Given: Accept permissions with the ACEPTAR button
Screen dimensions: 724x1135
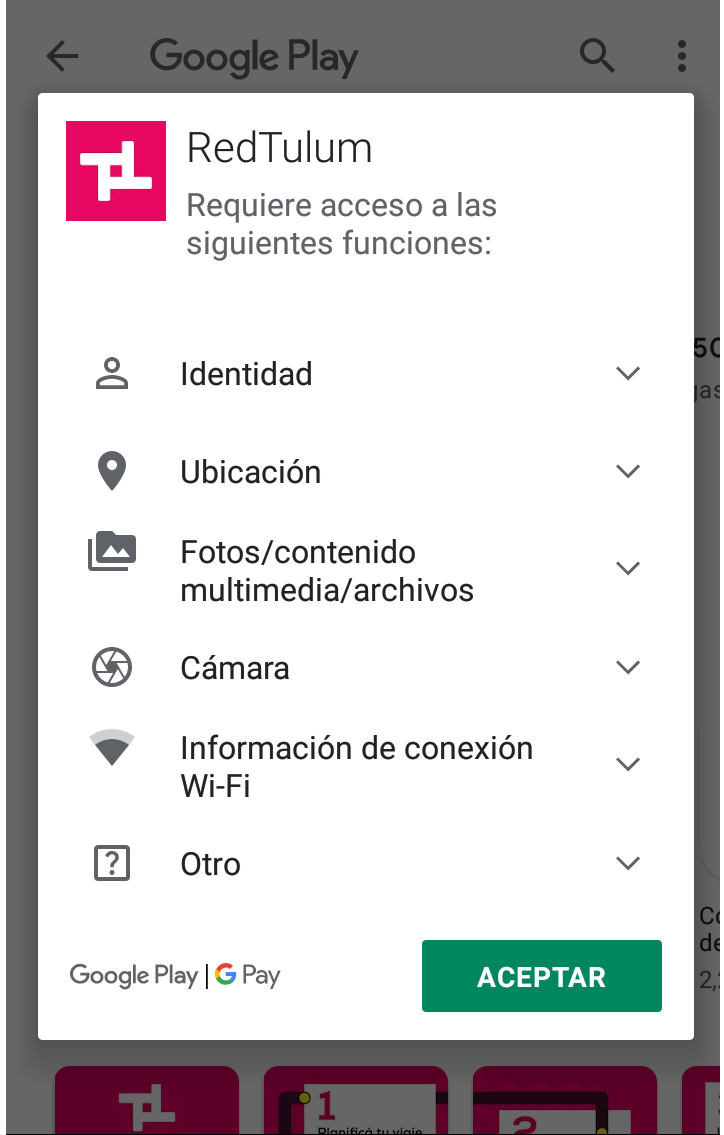Looking at the screenshot, I should tap(542, 975).
